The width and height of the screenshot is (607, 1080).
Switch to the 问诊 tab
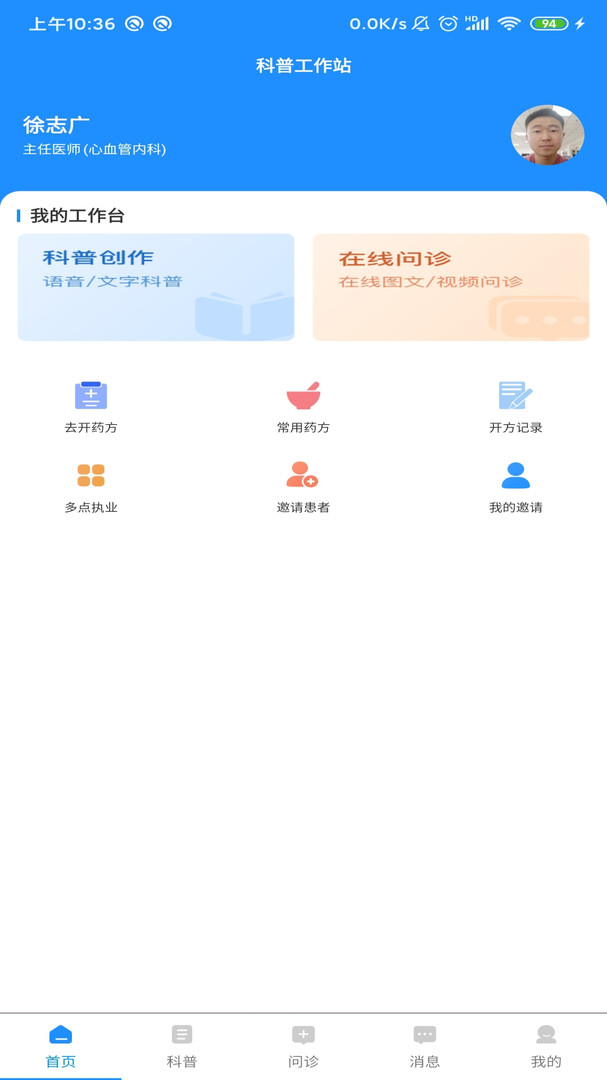pos(303,1046)
